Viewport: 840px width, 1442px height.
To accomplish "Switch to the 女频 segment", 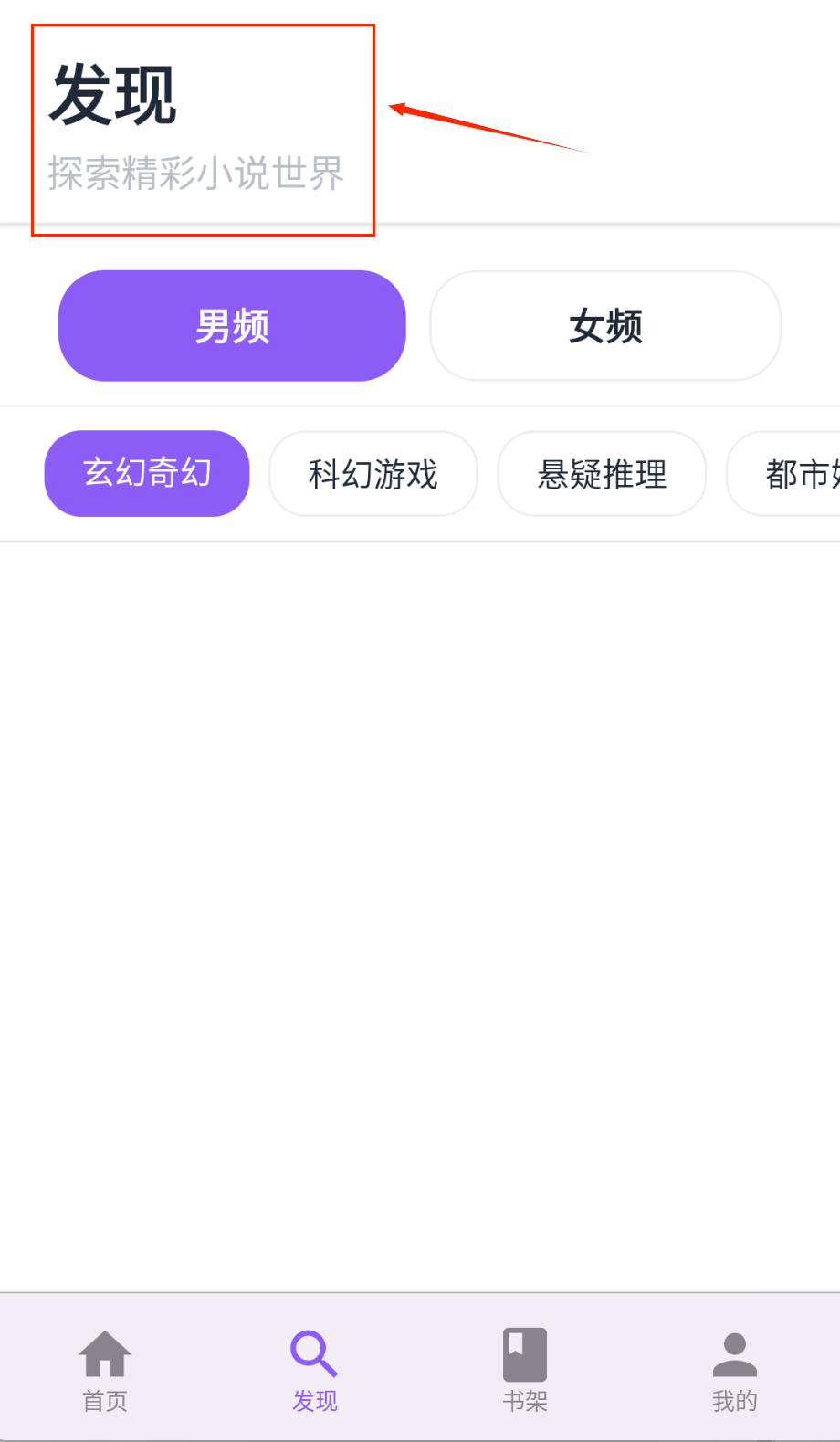I will point(605,326).
